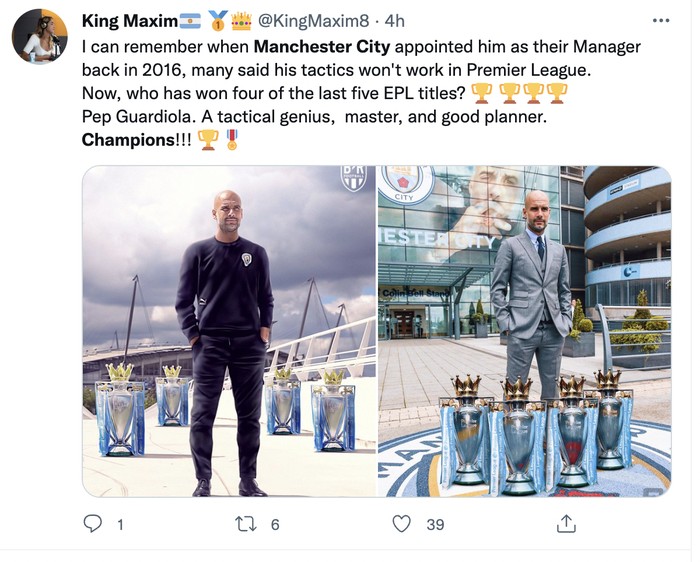The width and height of the screenshot is (700, 562).
Task: Share King Maxim's tweet
Action: pos(566,523)
